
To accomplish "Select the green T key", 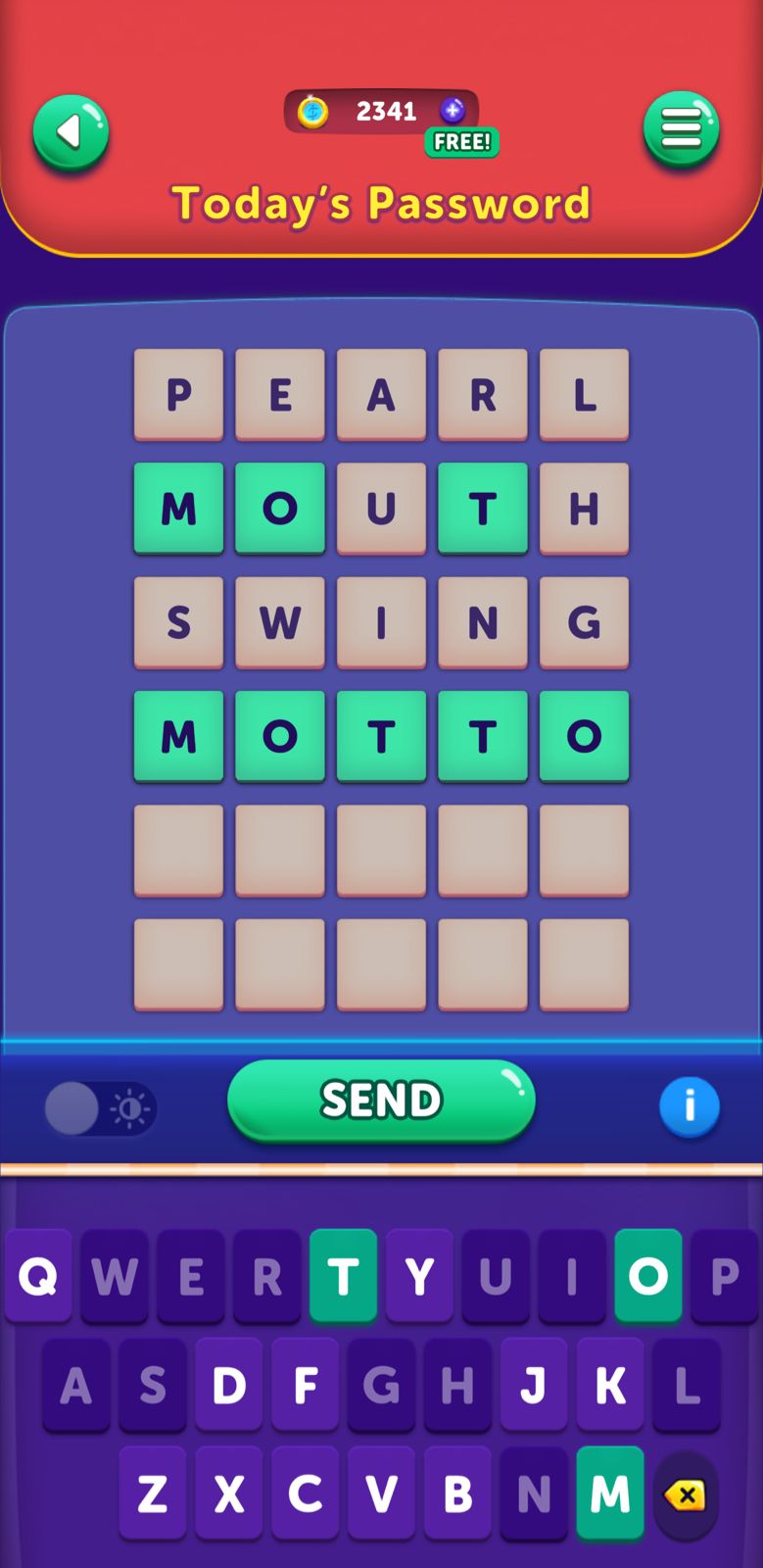I will pos(343,1276).
